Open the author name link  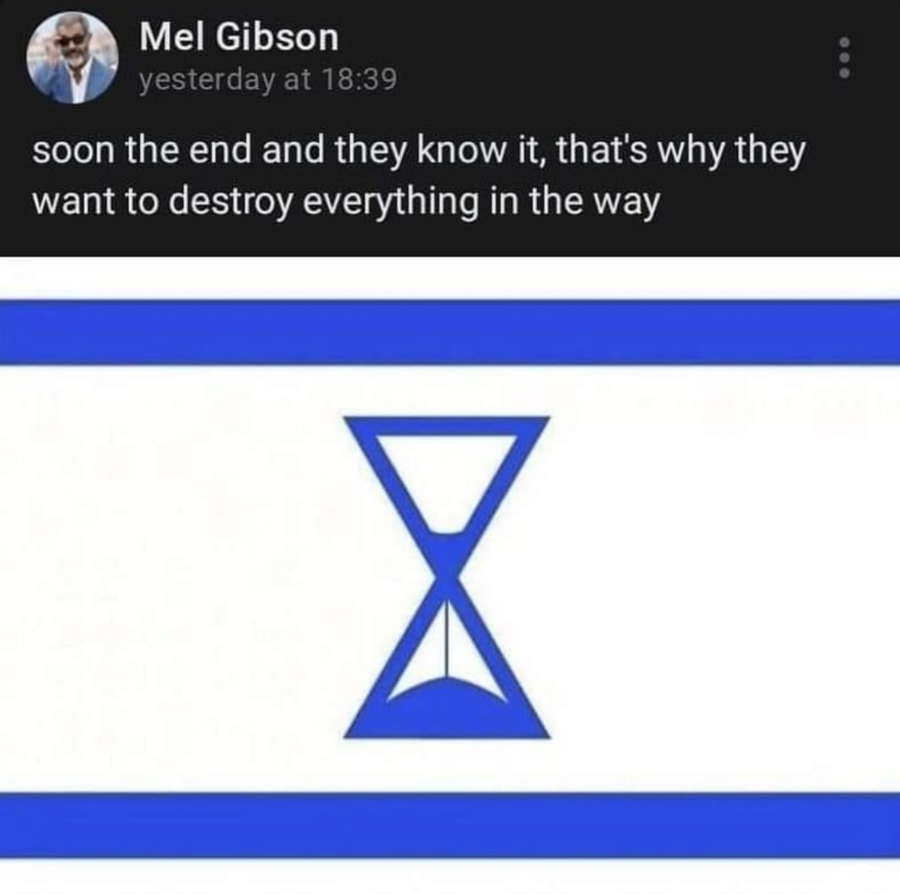point(239,38)
